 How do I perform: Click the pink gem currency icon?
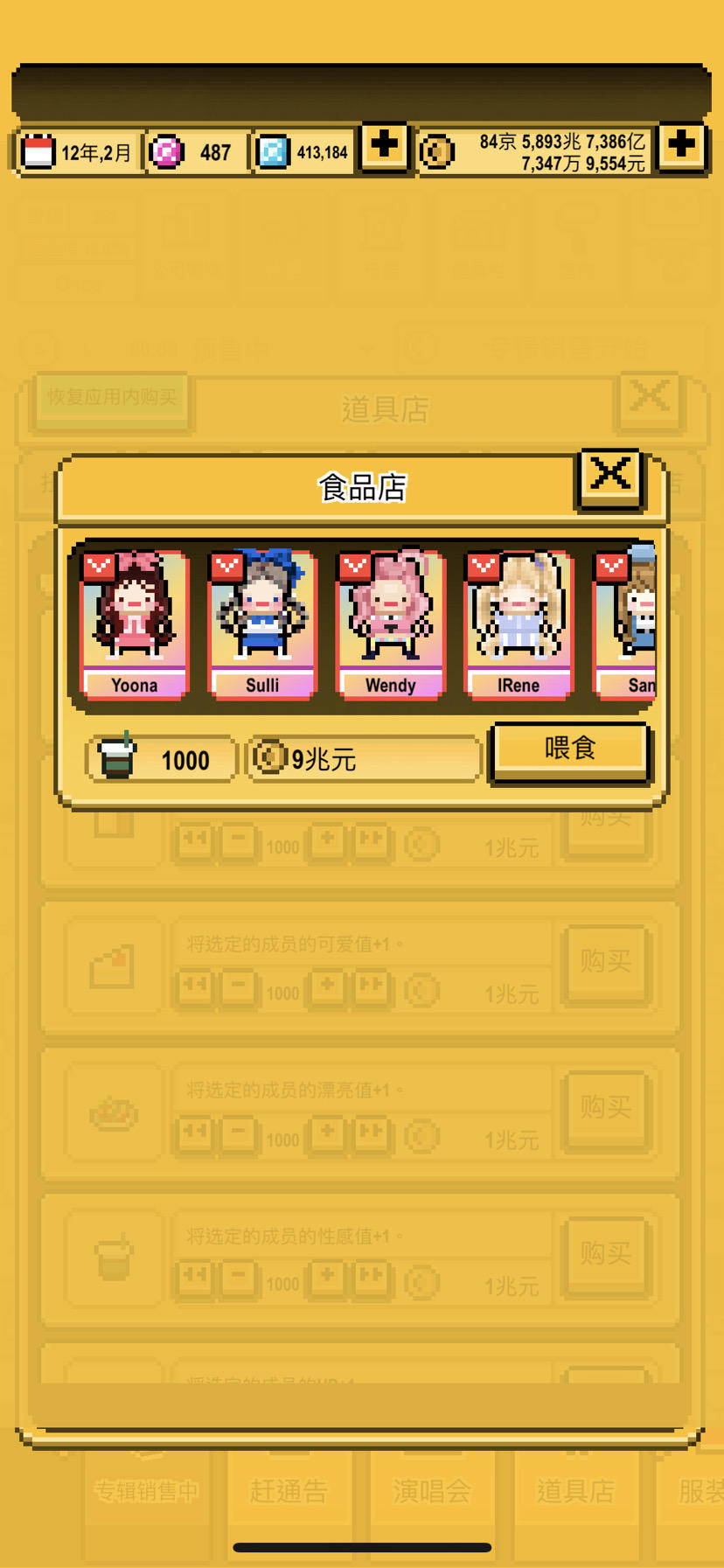(164, 150)
